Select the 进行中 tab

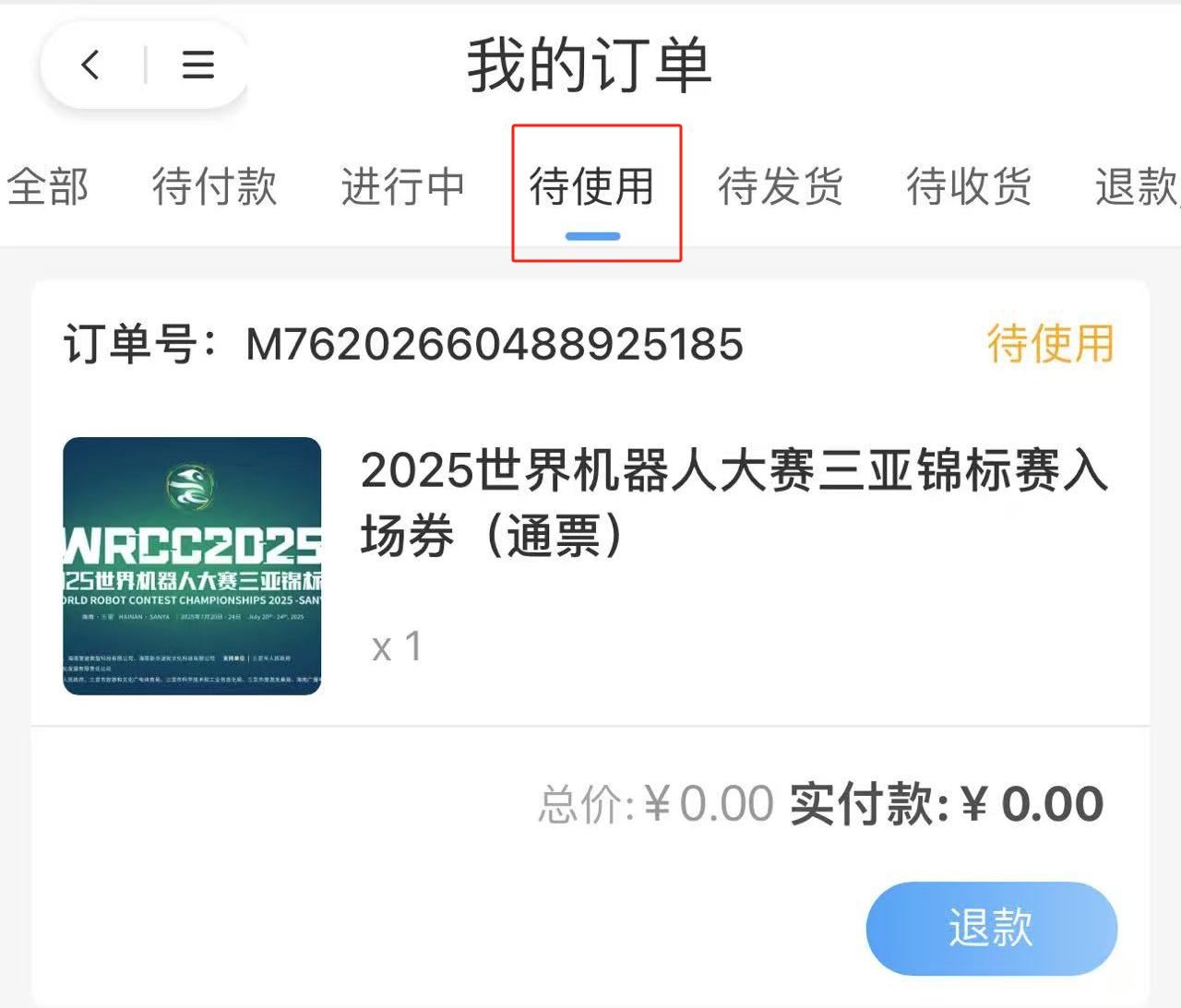coord(403,186)
